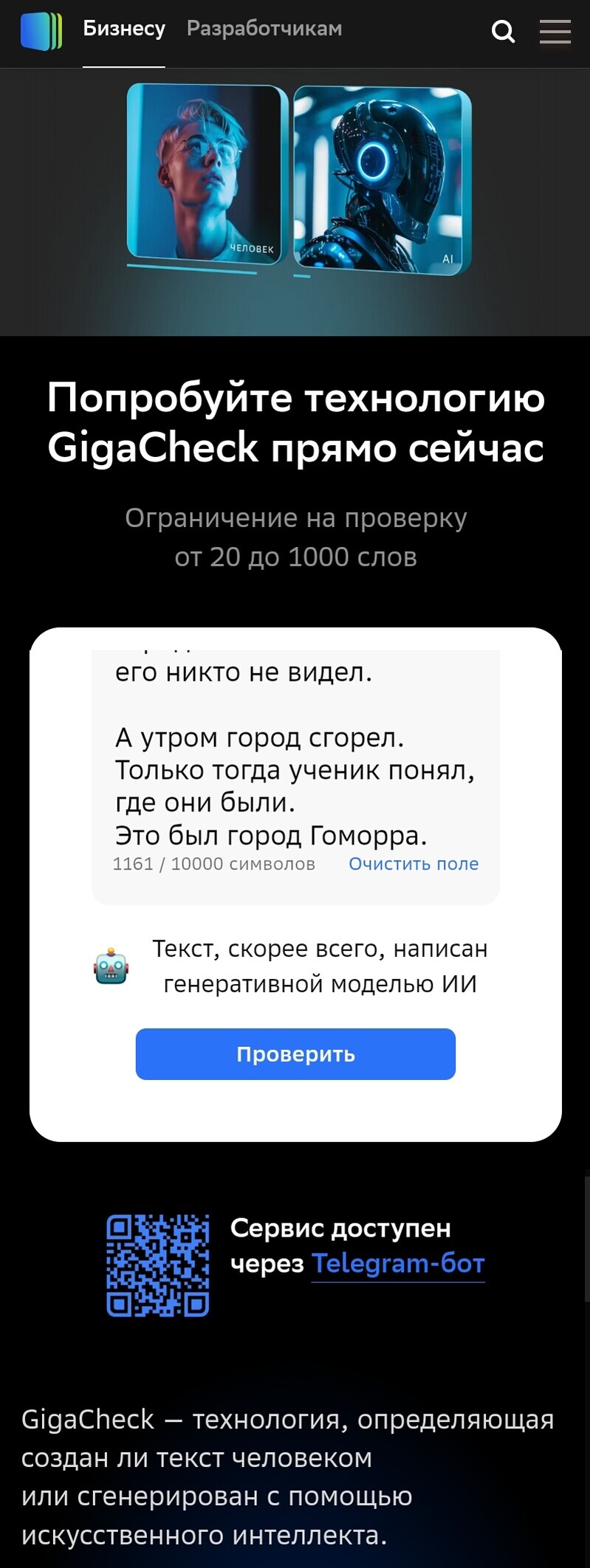This screenshot has width=590, height=1568.
Task: Select the Бизнесу tab
Action: pyautogui.click(x=124, y=29)
